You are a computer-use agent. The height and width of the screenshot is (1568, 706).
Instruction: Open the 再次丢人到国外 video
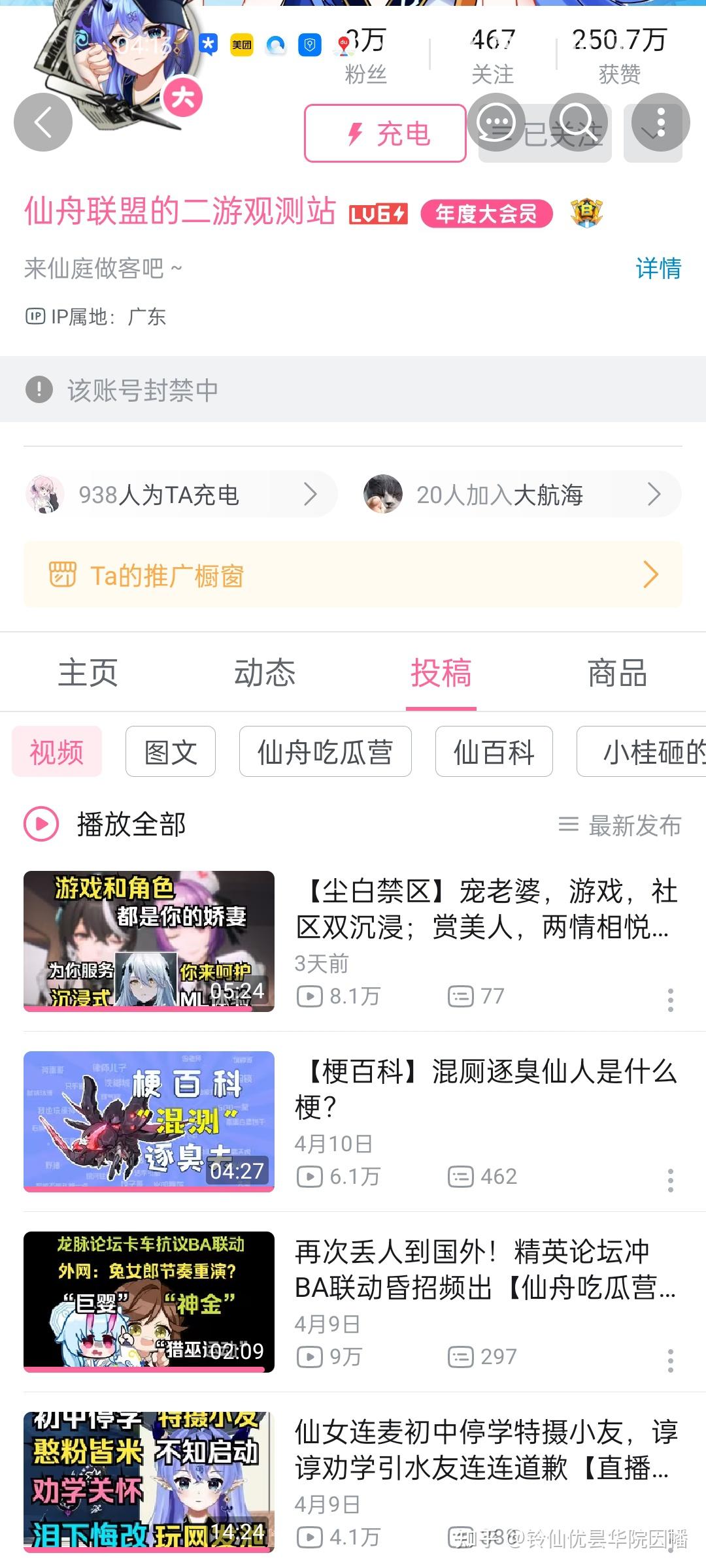(x=484, y=1270)
